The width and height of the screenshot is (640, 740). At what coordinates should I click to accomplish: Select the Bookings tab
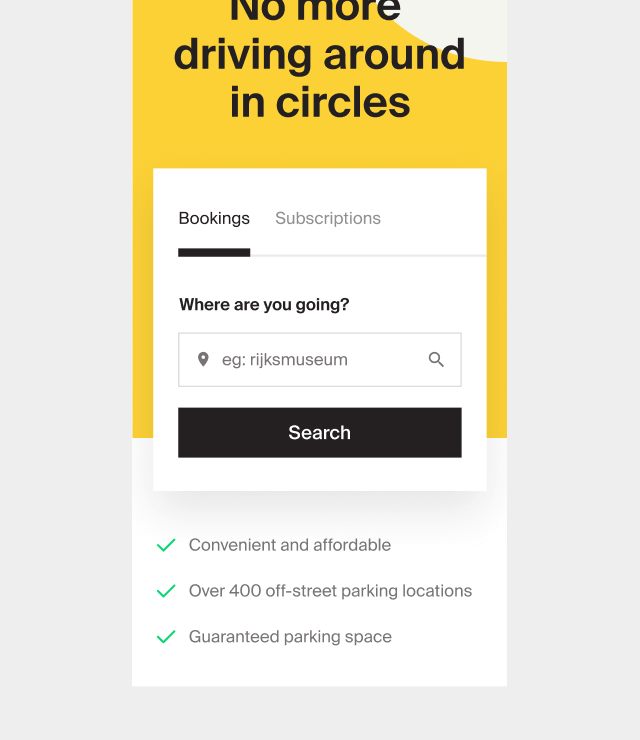(x=214, y=218)
